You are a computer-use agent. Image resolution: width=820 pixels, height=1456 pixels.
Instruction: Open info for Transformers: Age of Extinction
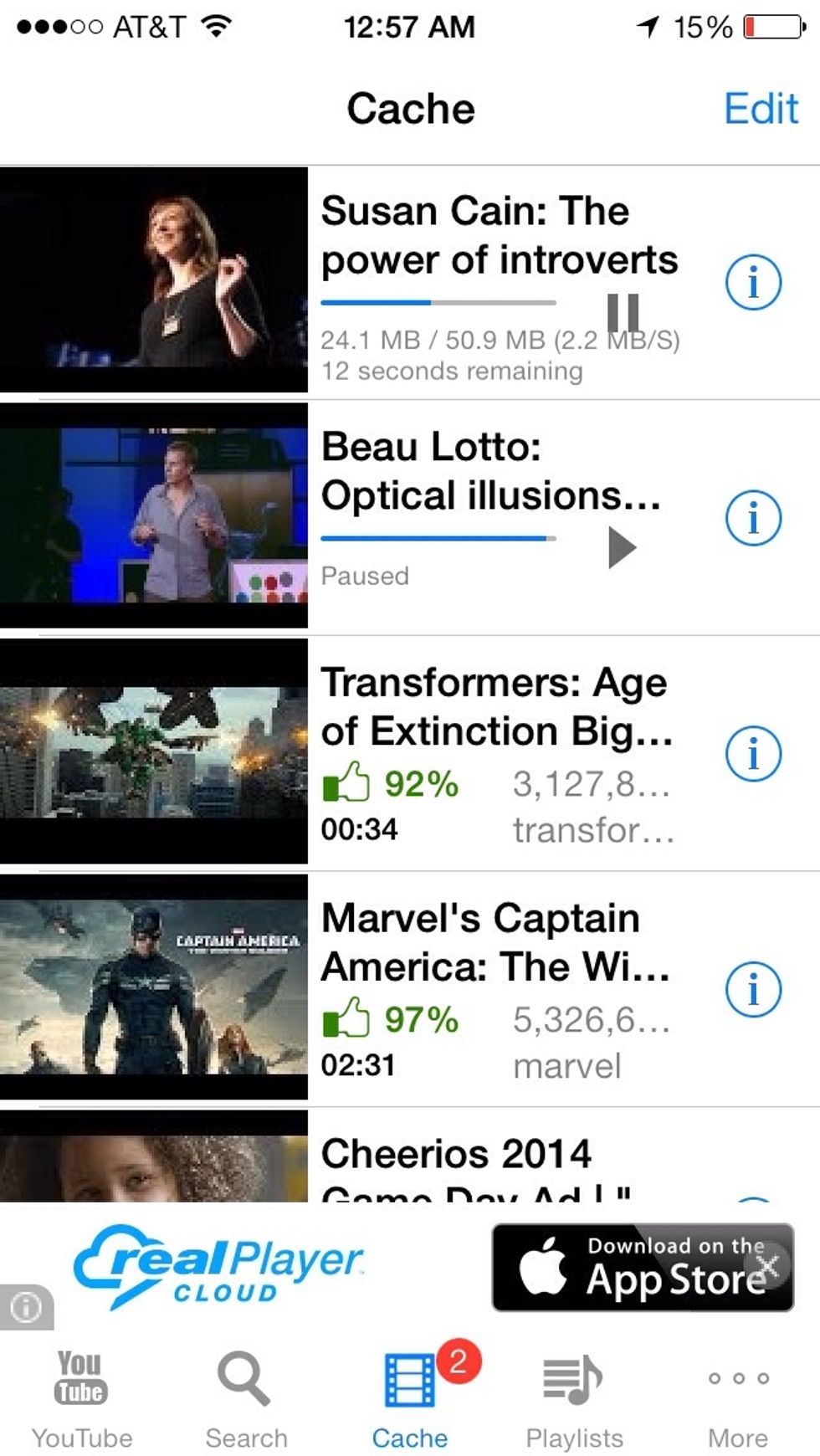(x=753, y=754)
